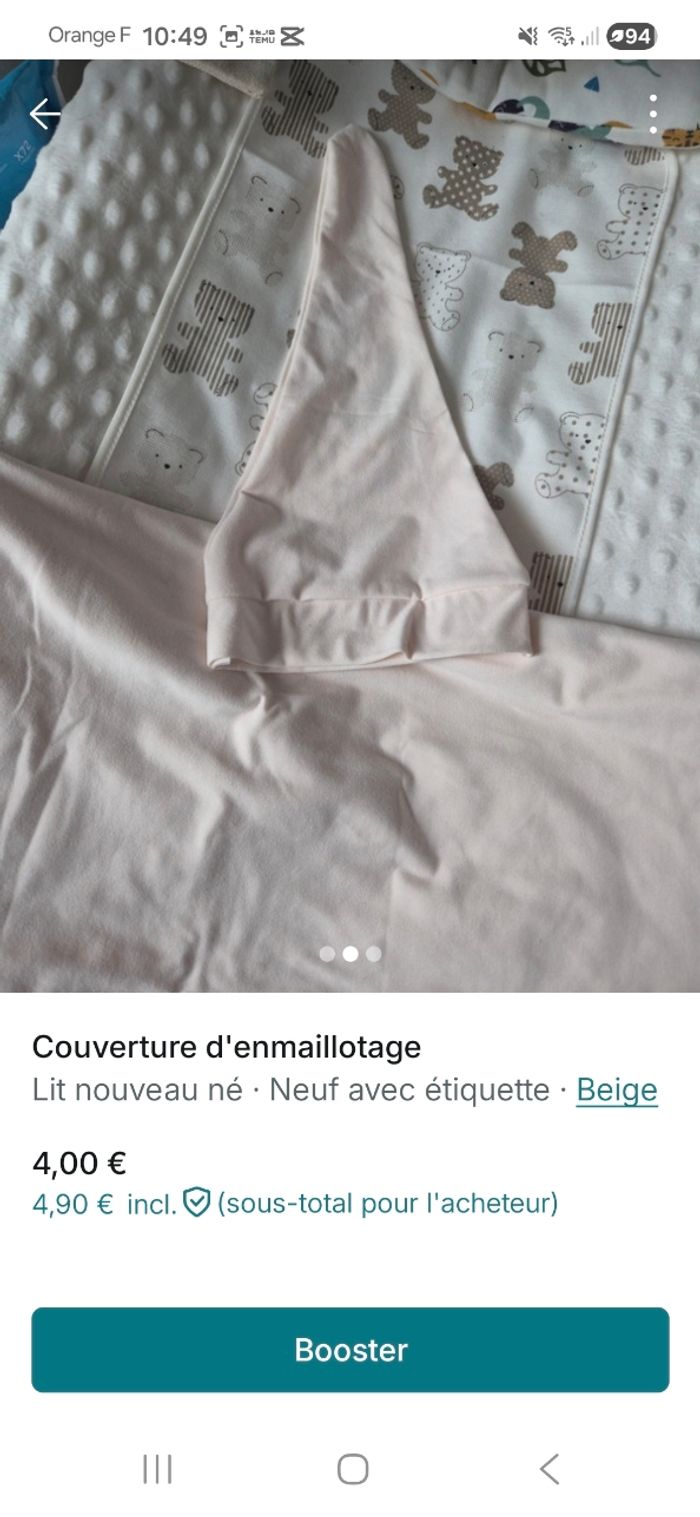
Task: Tap the photo page indicator dots
Action: pyautogui.click(x=350, y=954)
